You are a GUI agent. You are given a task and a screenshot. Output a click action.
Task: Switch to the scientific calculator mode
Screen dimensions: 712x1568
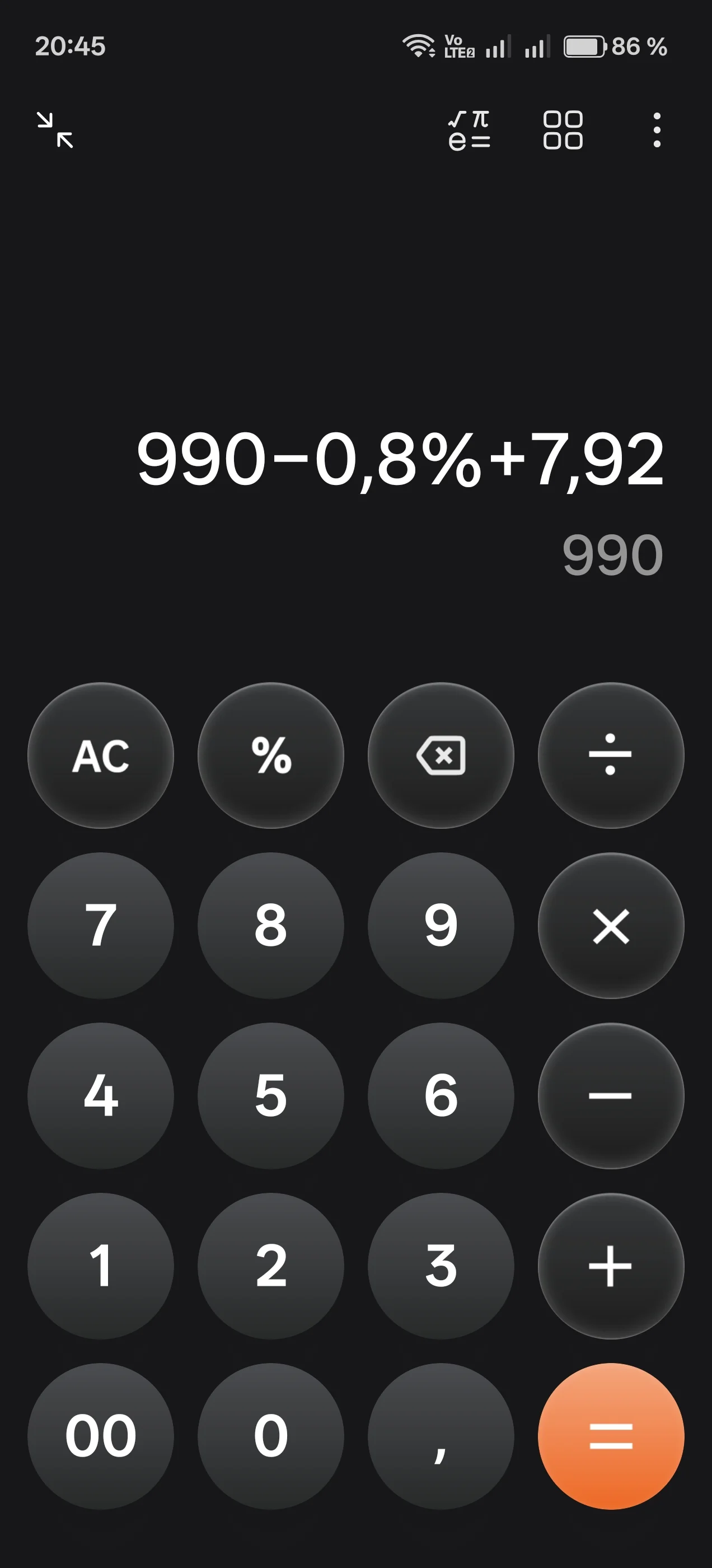point(469,130)
